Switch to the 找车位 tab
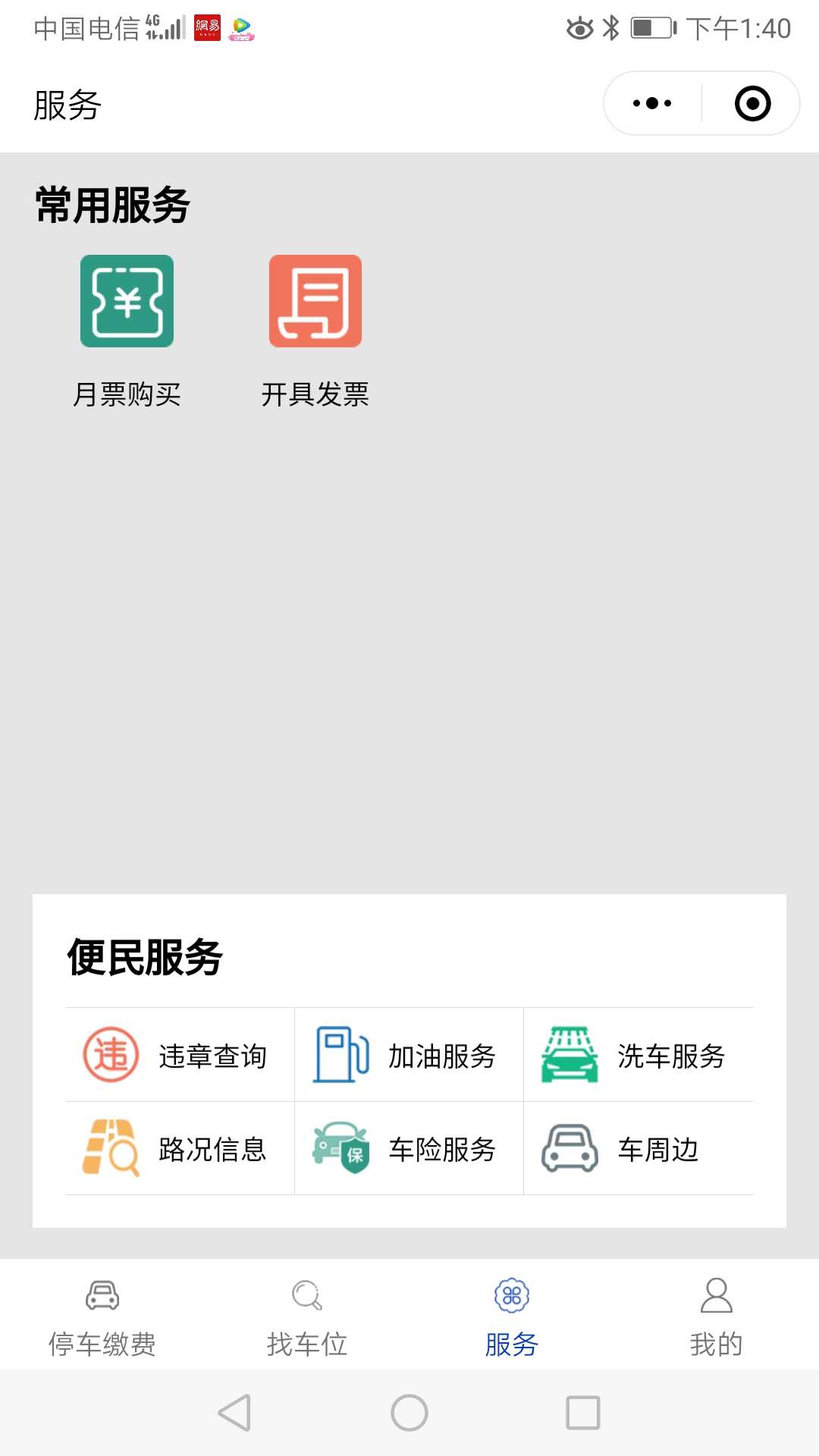819x1456 pixels. point(307,1317)
